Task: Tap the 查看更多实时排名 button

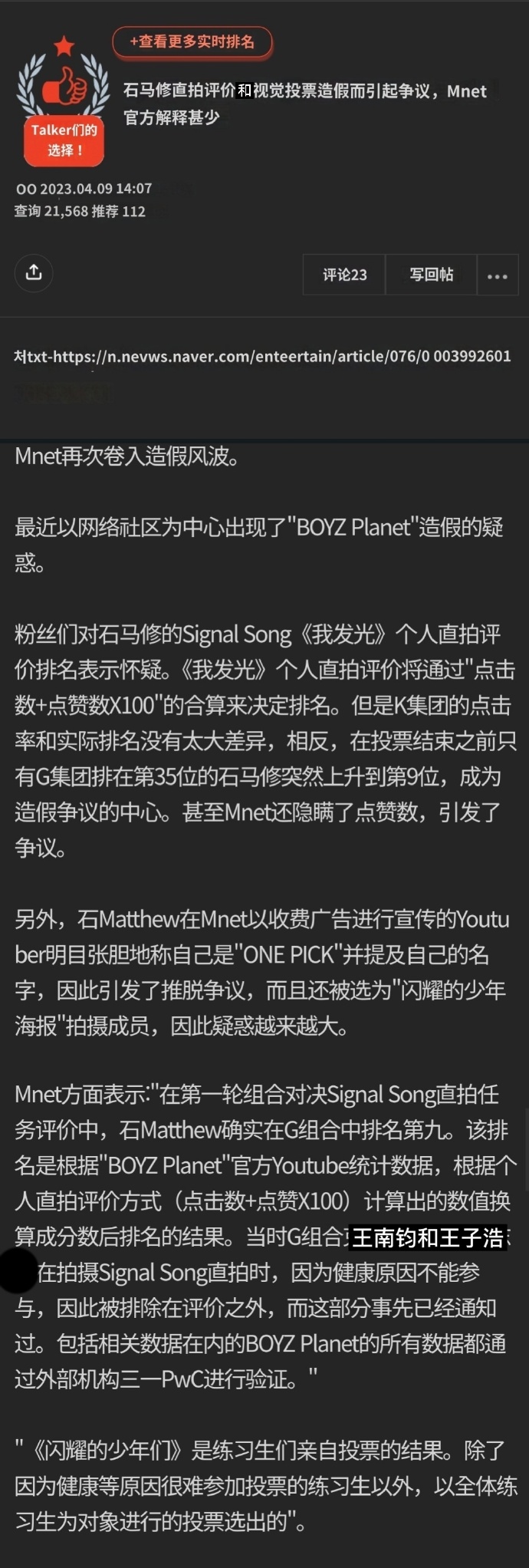Action: point(192,41)
